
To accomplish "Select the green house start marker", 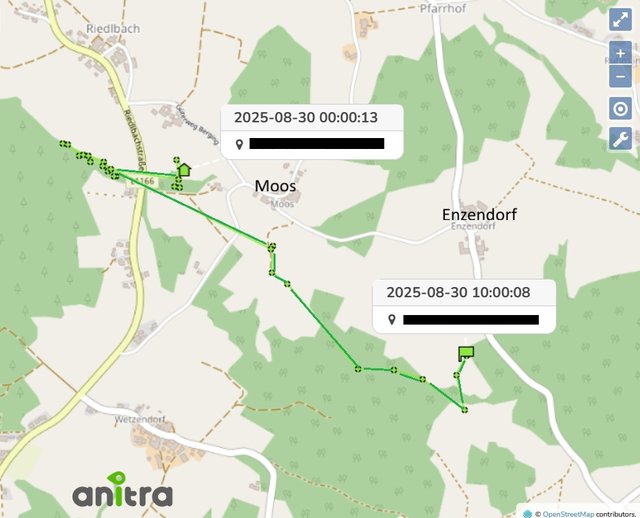I will 184,170.
